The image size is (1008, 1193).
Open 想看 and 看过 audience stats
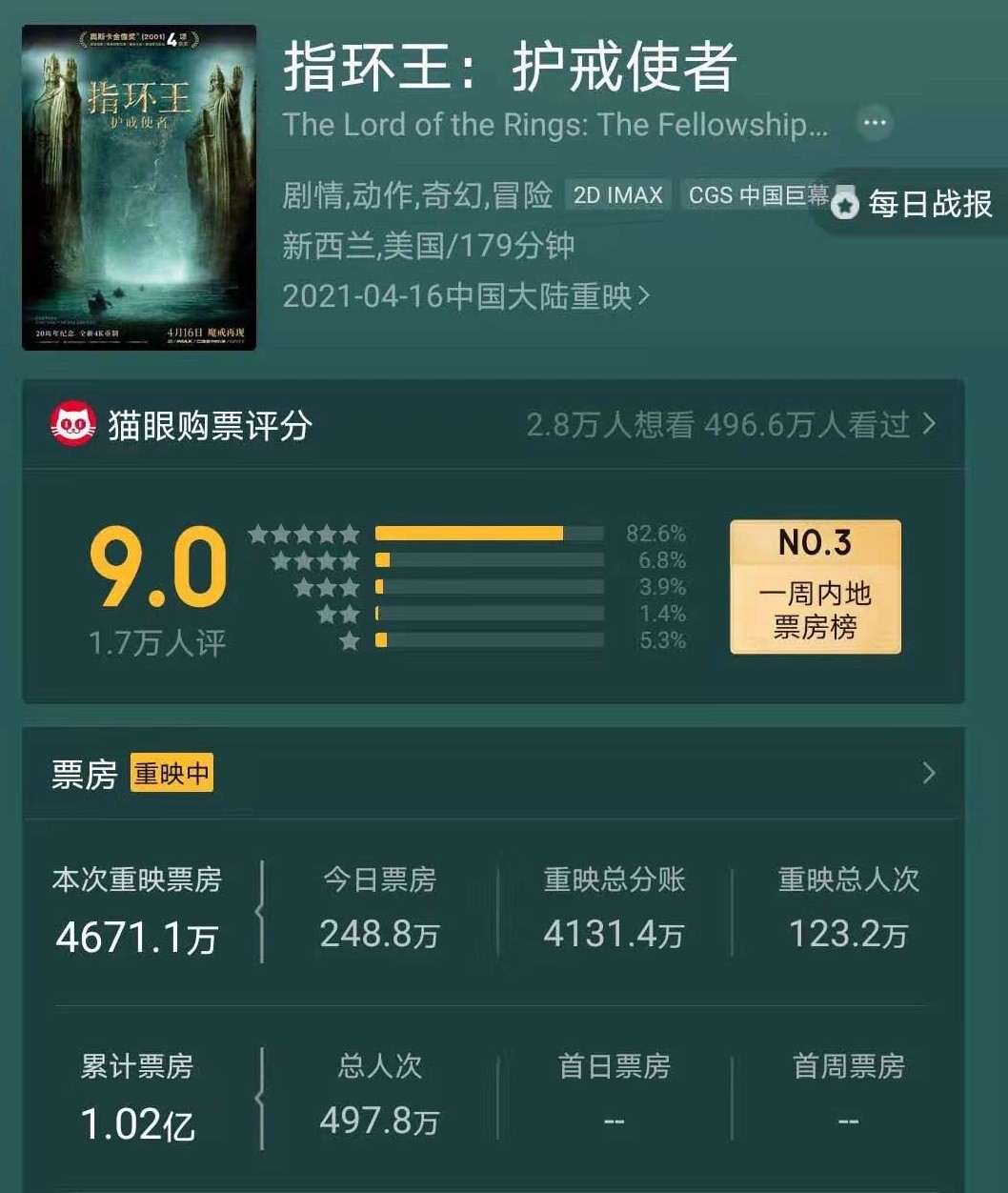coord(731,425)
